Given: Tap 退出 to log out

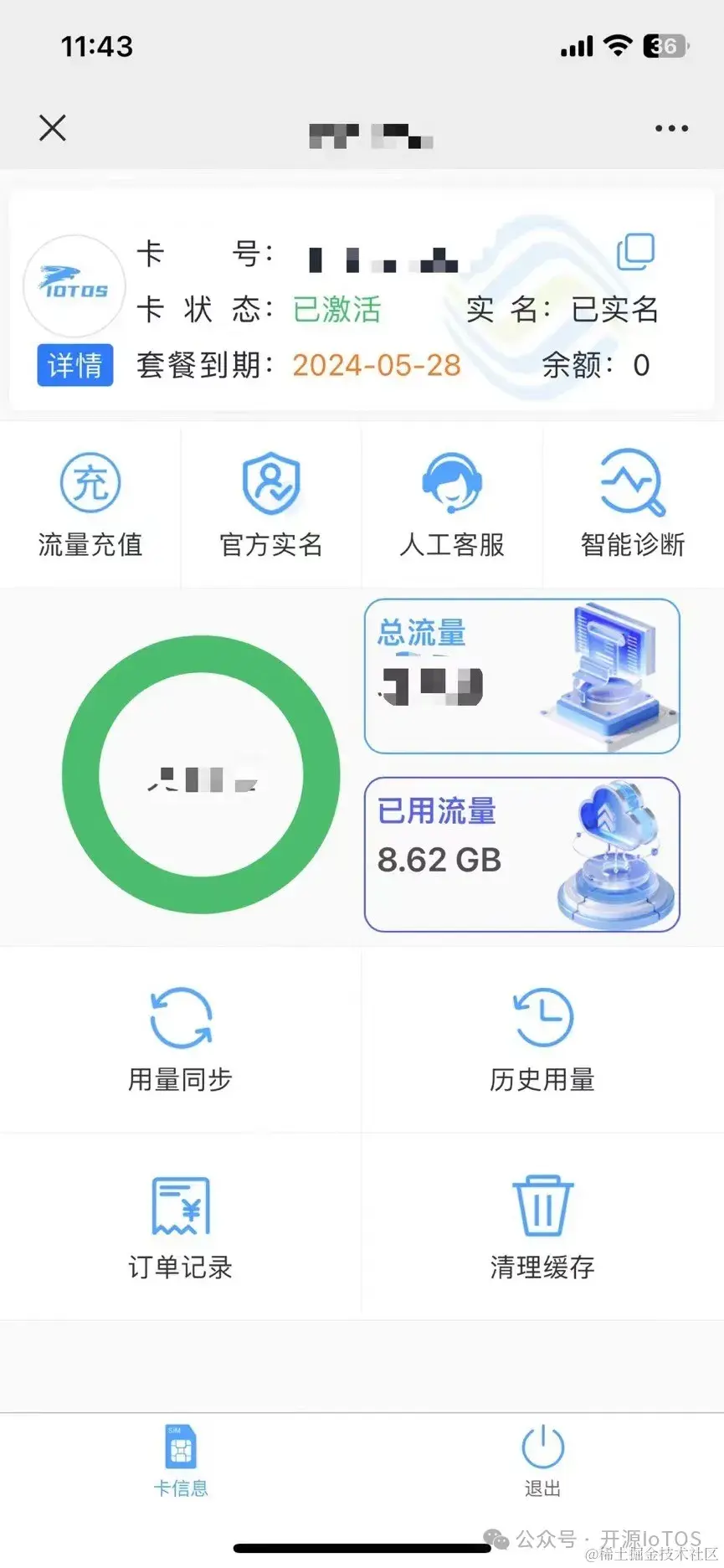Looking at the screenshot, I should click(542, 1461).
